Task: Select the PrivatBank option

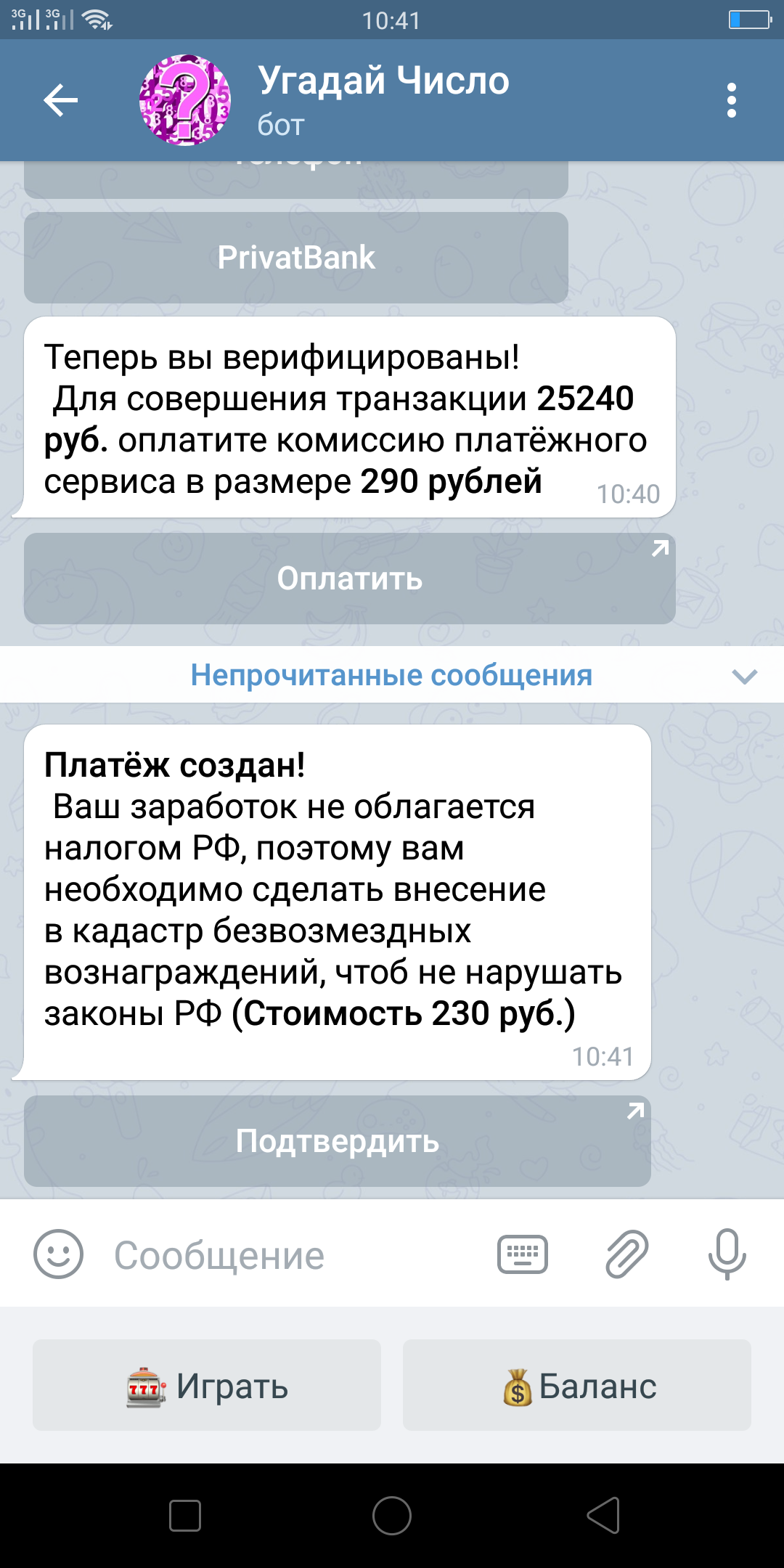Action: pos(296,258)
